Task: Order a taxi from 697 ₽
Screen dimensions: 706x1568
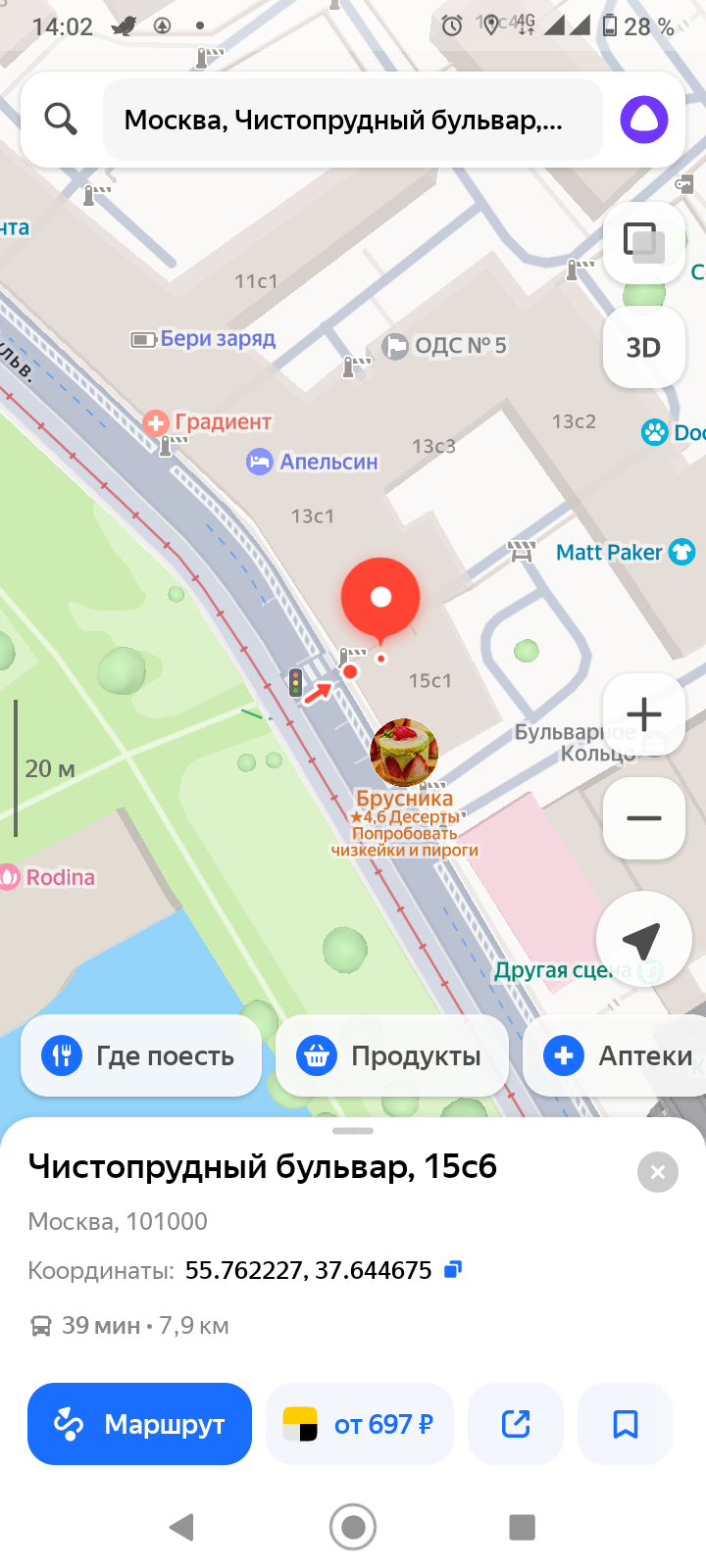Action: [x=359, y=1424]
